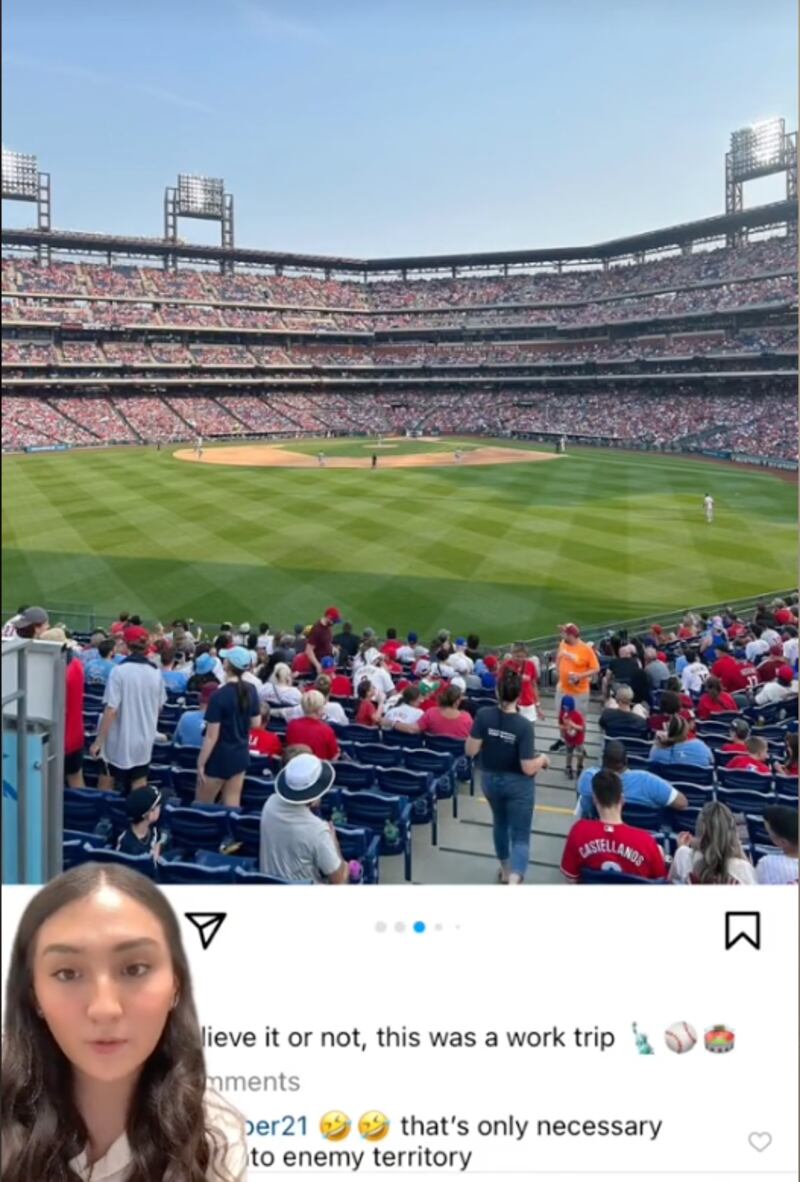Click the baseball emoji in the caption
Image resolution: width=800 pixels, height=1182 pixels.
(x=679, y=1037)
